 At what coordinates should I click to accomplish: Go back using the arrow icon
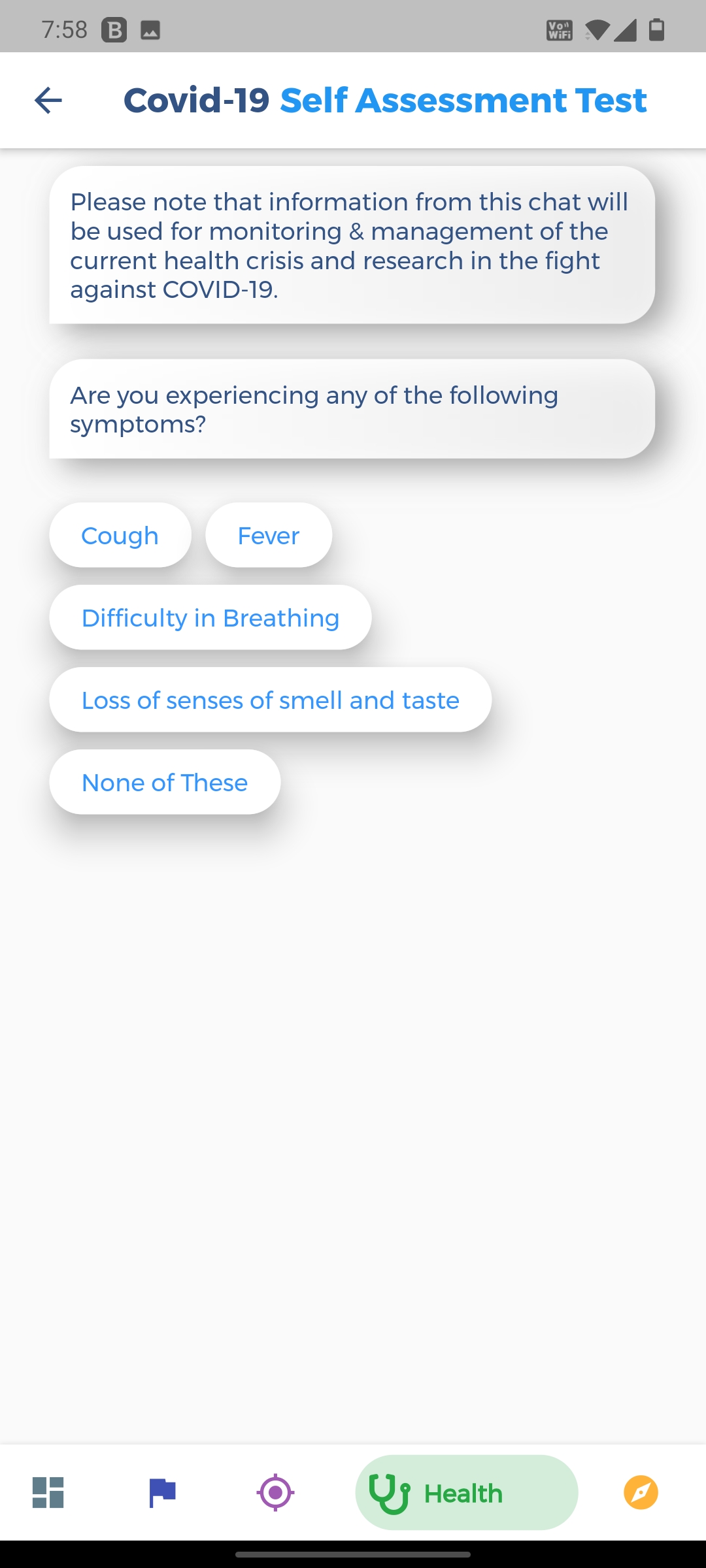tap(48, 101)
